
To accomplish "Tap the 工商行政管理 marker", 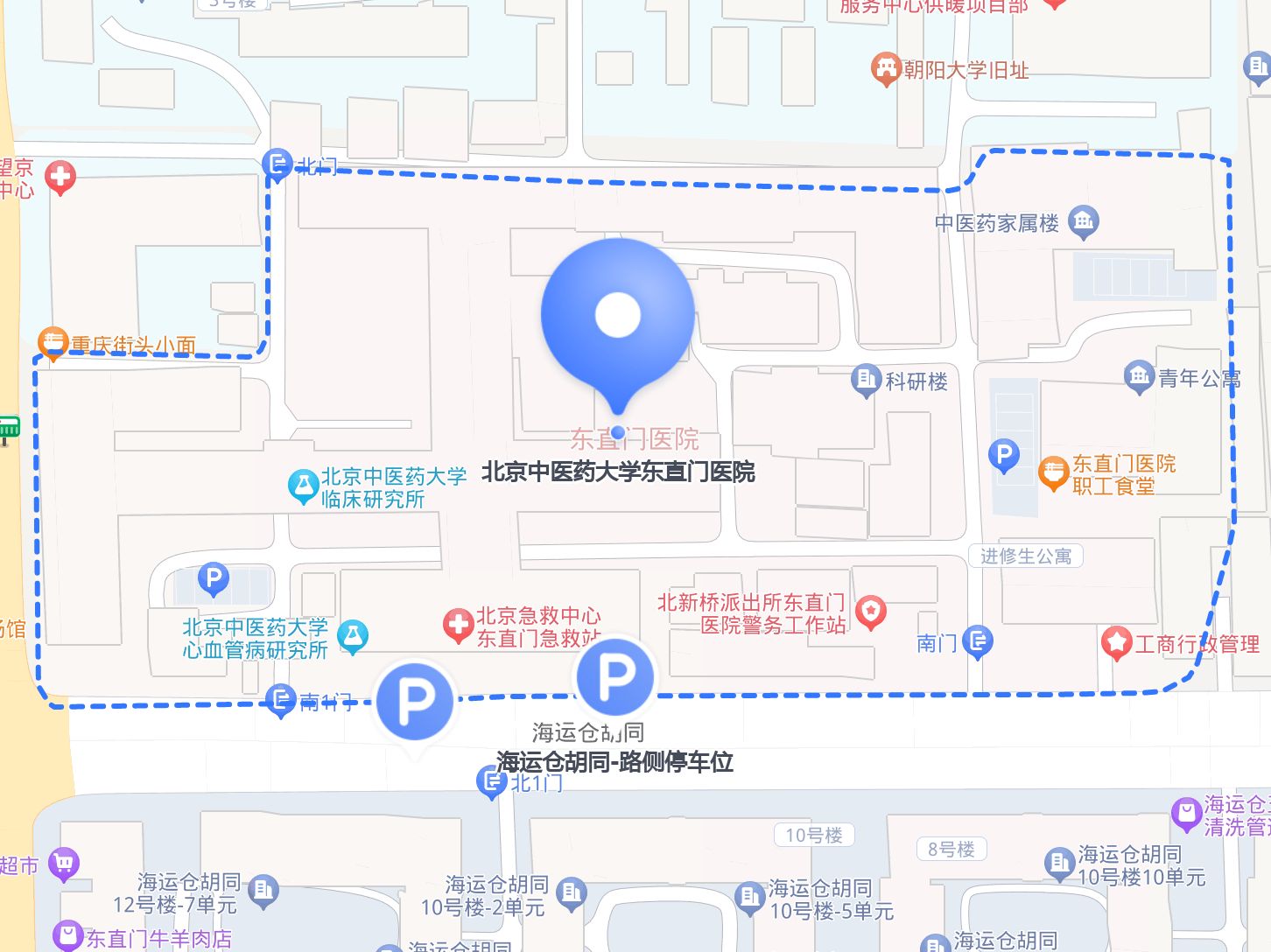I will tap(1117, 643).
